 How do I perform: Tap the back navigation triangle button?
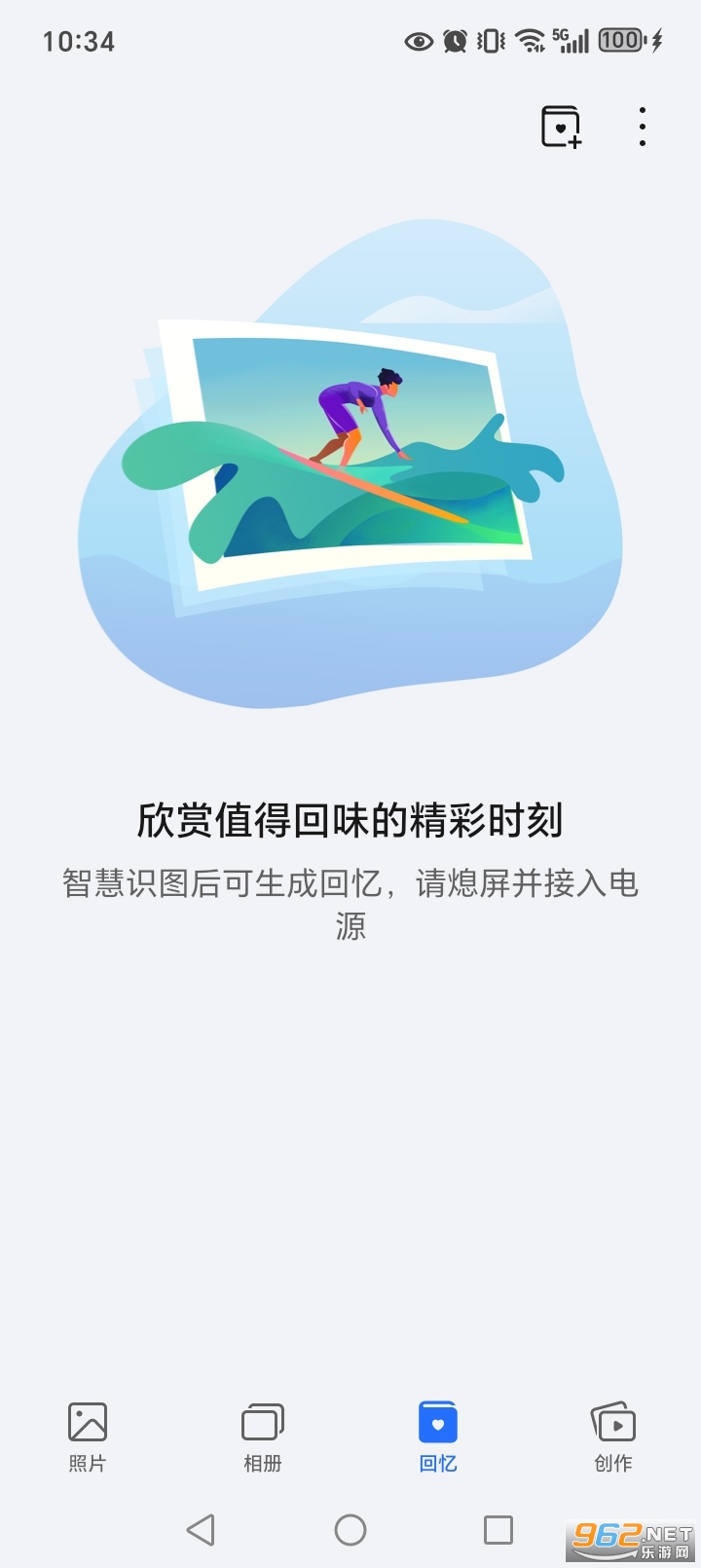coord(202,1530)
